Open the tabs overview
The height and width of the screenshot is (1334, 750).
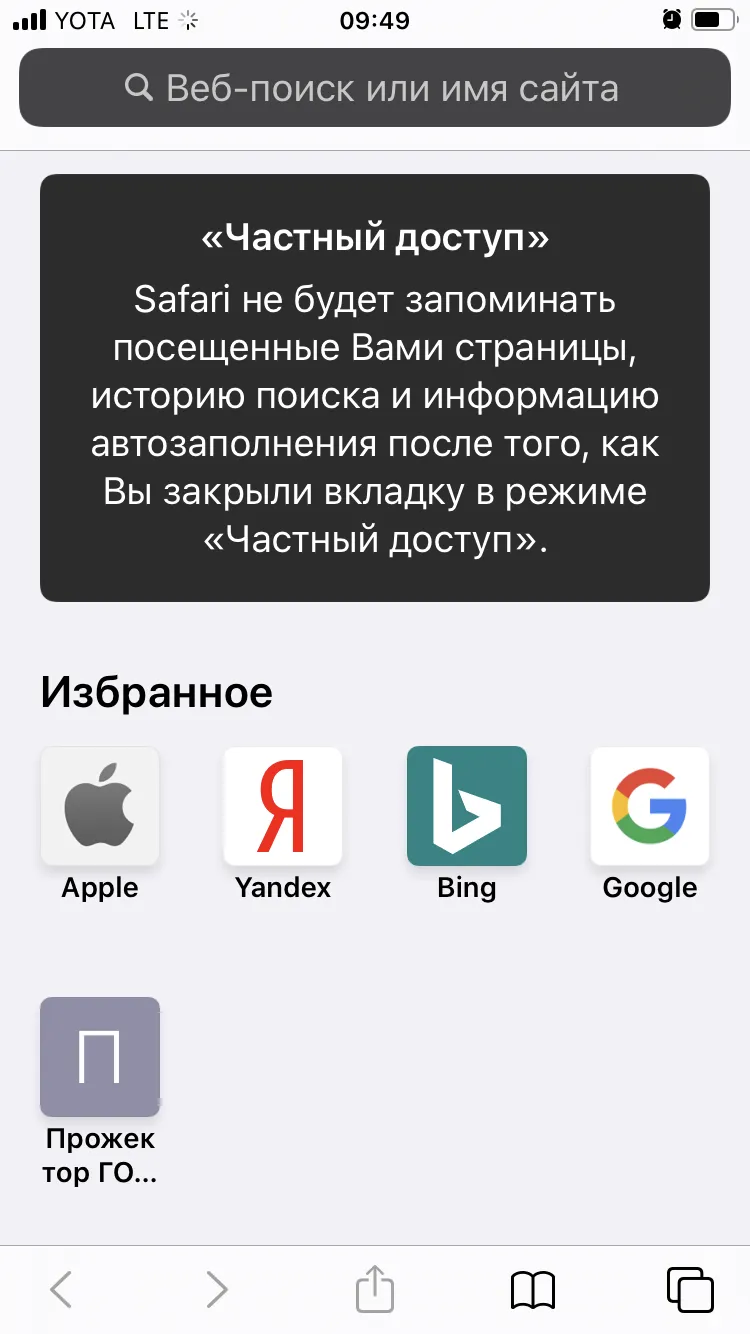[x=690, y=1289]
